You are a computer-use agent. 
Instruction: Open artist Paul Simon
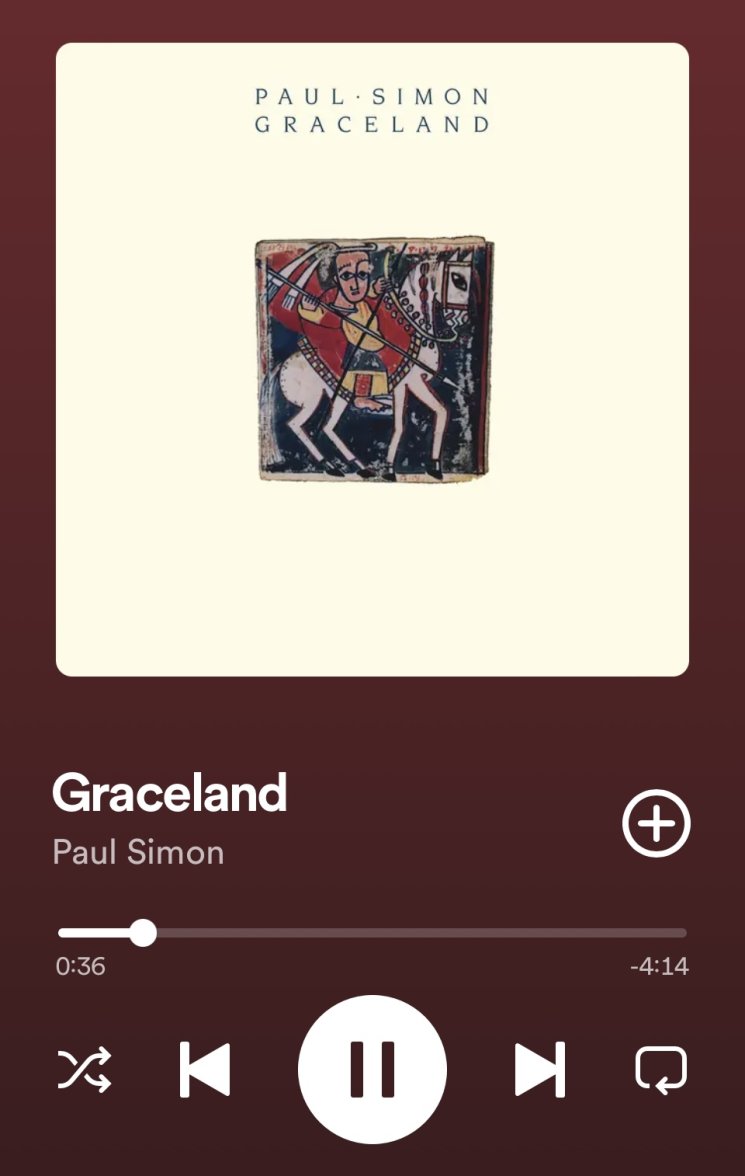tap(138, 852)
